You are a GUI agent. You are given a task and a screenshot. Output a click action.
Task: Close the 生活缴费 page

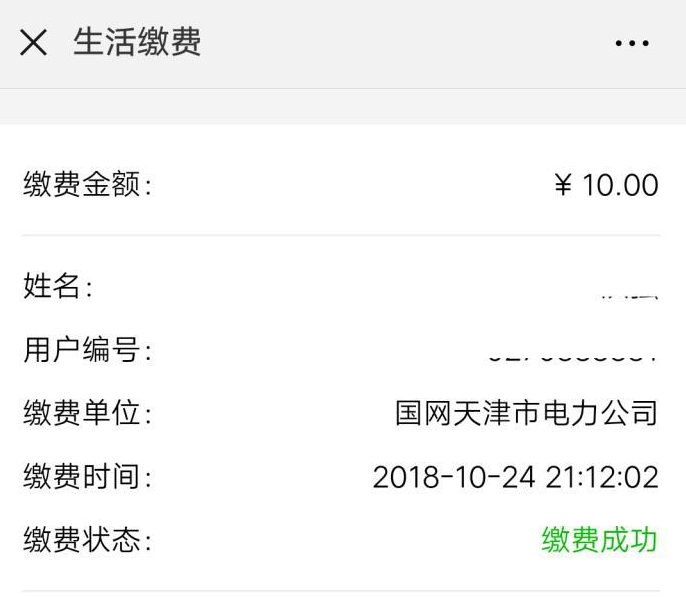tap(34, 43)
